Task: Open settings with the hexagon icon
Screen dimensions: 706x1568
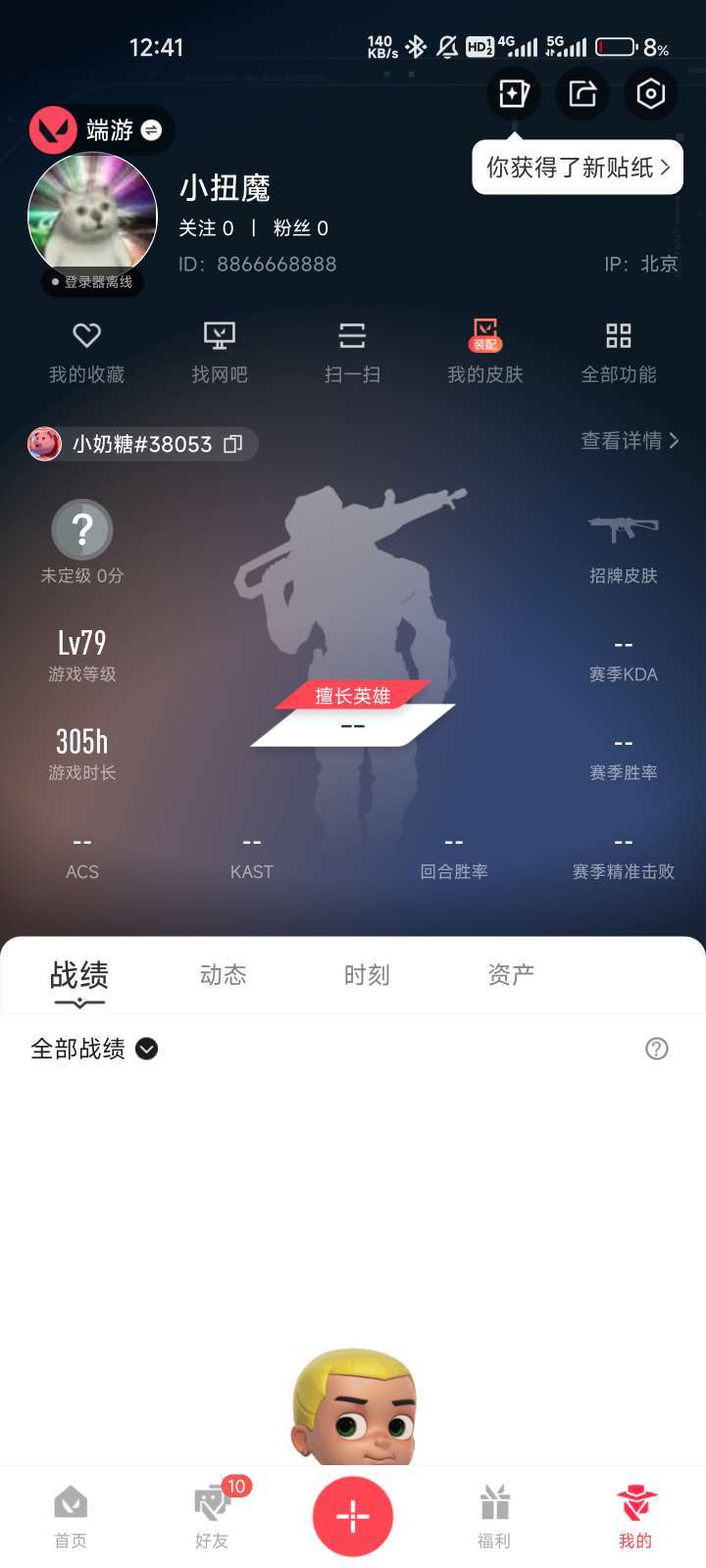Action: pyautogui.click(x=650, y=94)
